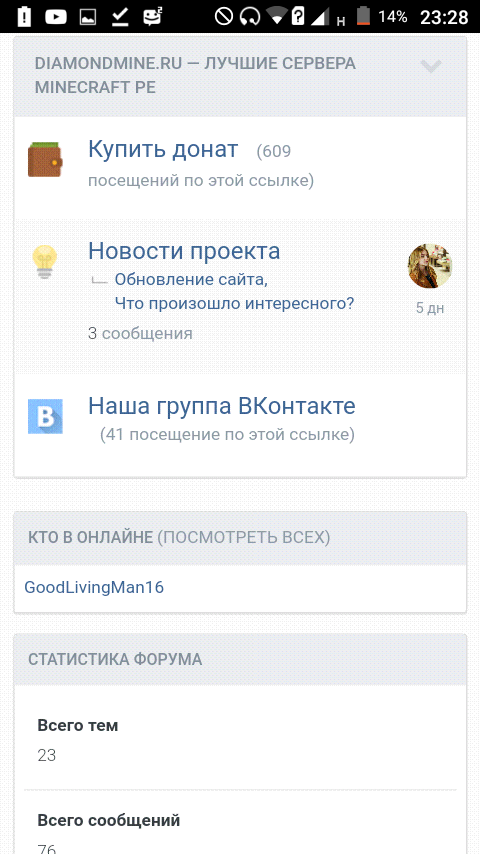480x854 pixels.
Task: Open Наша группа ВКонтакте link
Action: [222, 406]
